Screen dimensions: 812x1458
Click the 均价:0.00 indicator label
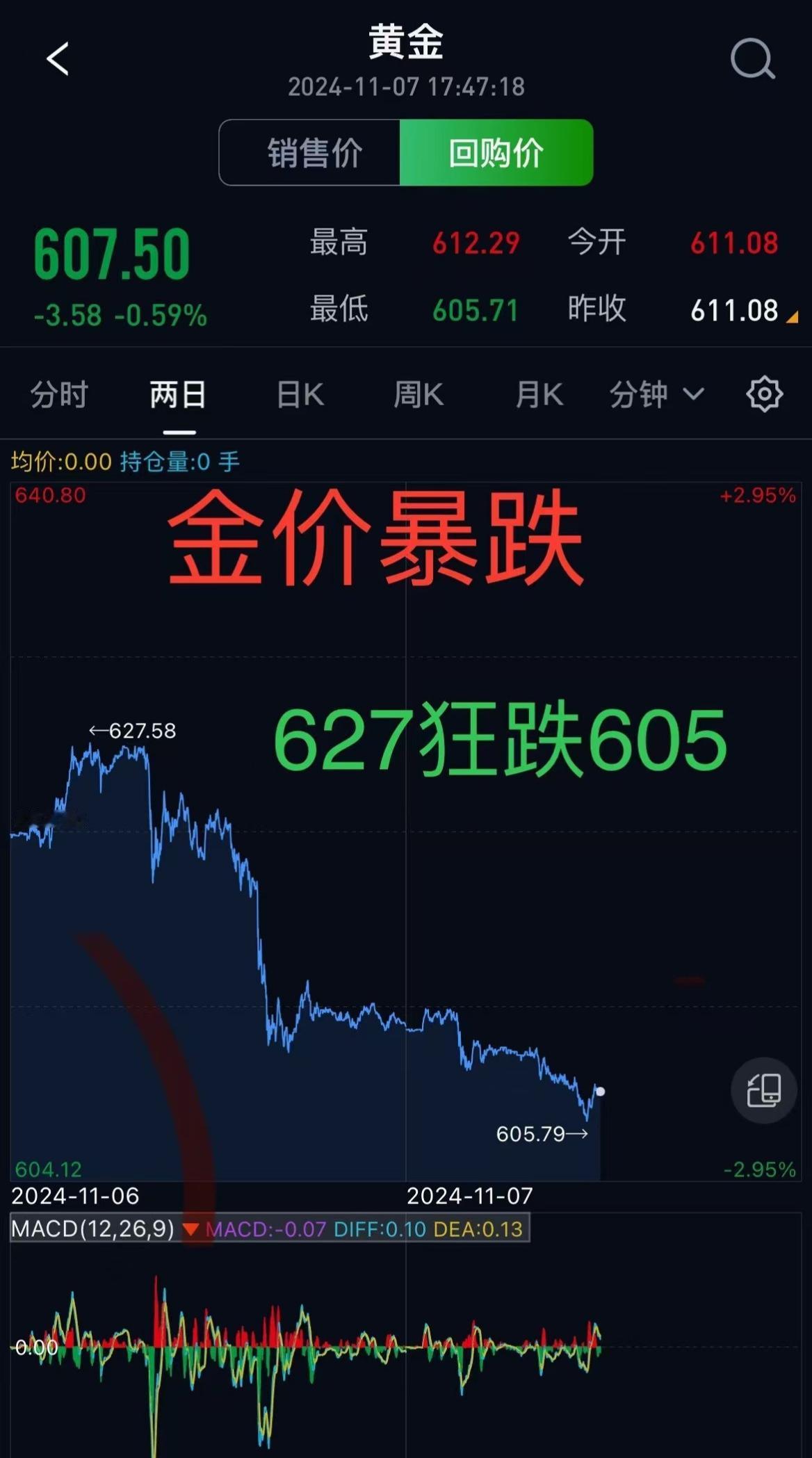[59, 460]
